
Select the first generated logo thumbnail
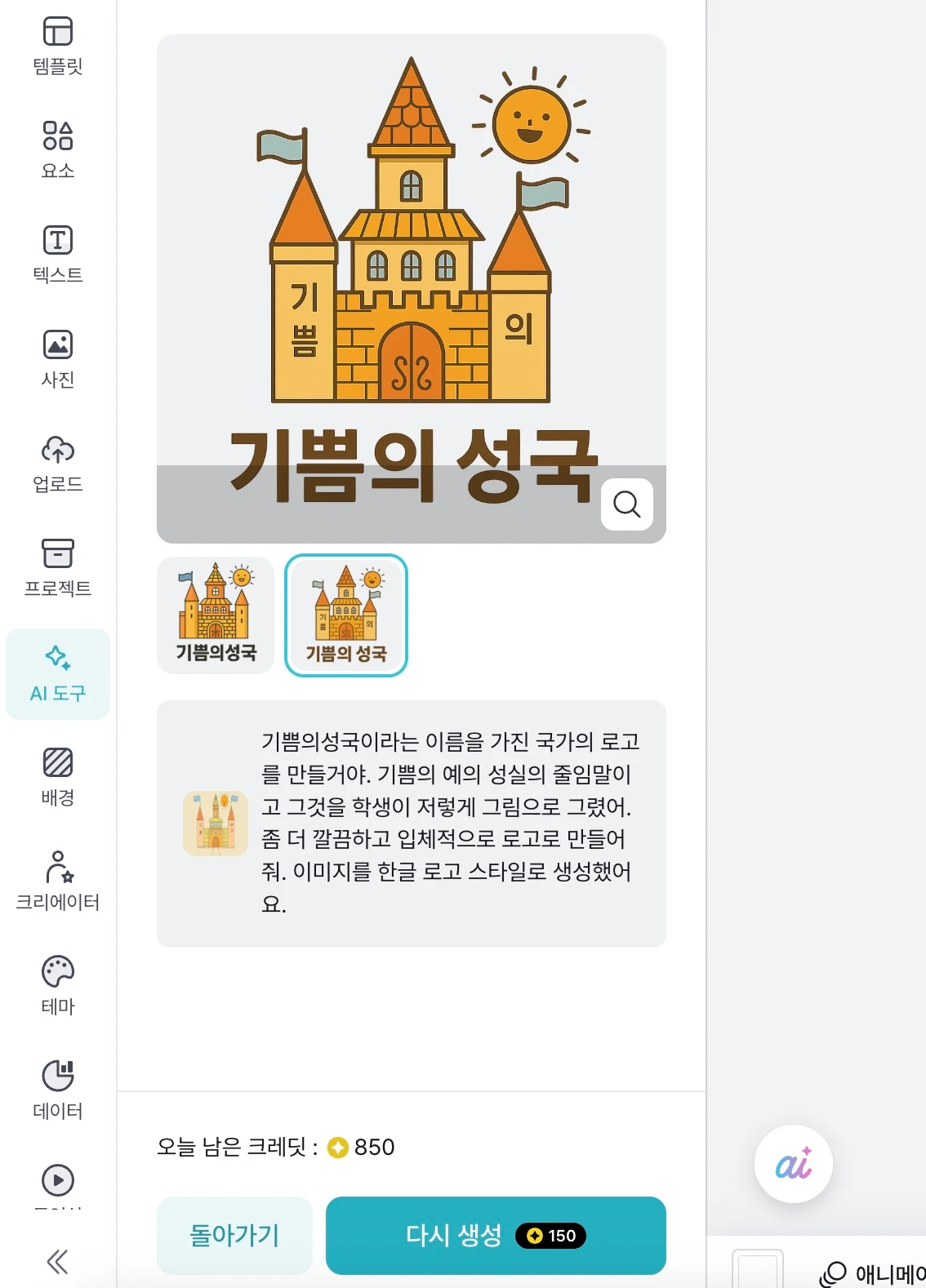click(x=216, y=615)
